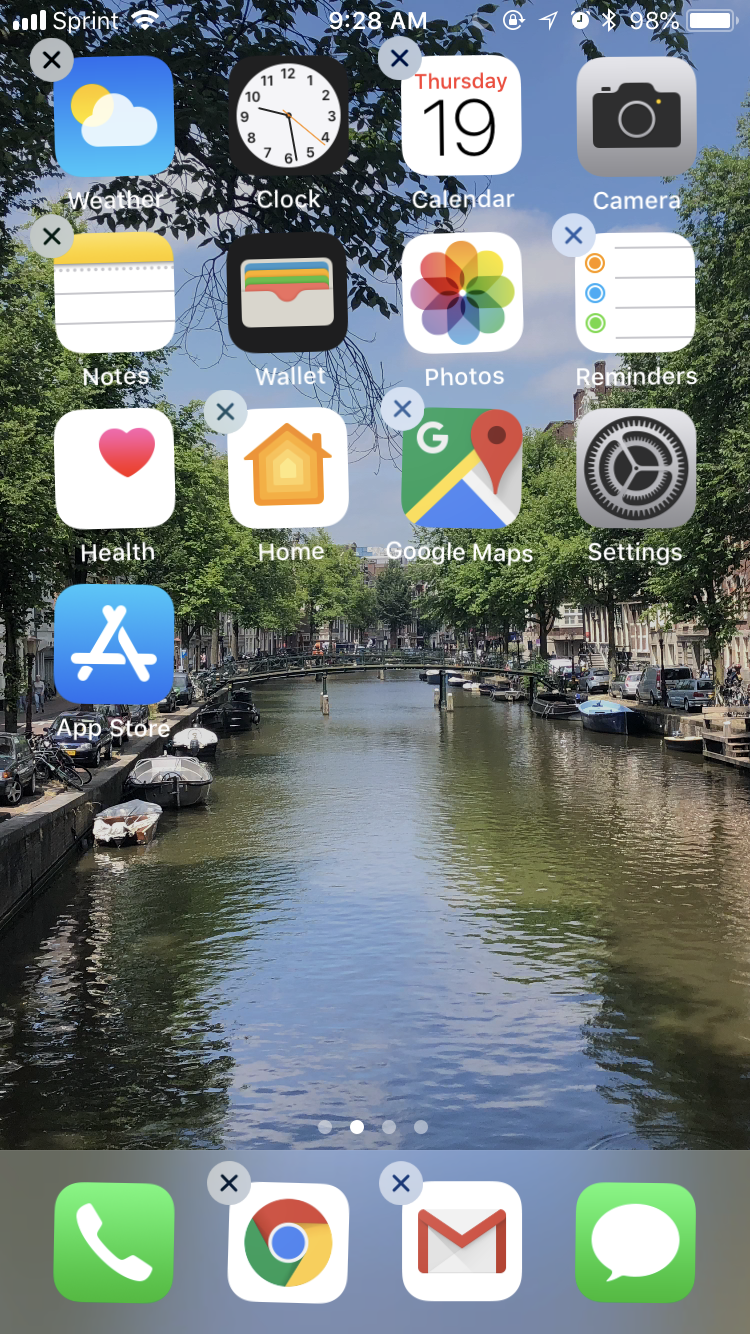This screenshot has height=1334, width=750.
Task: Launch the Health app
Action: pyautogui.click(x=115, y=468)
